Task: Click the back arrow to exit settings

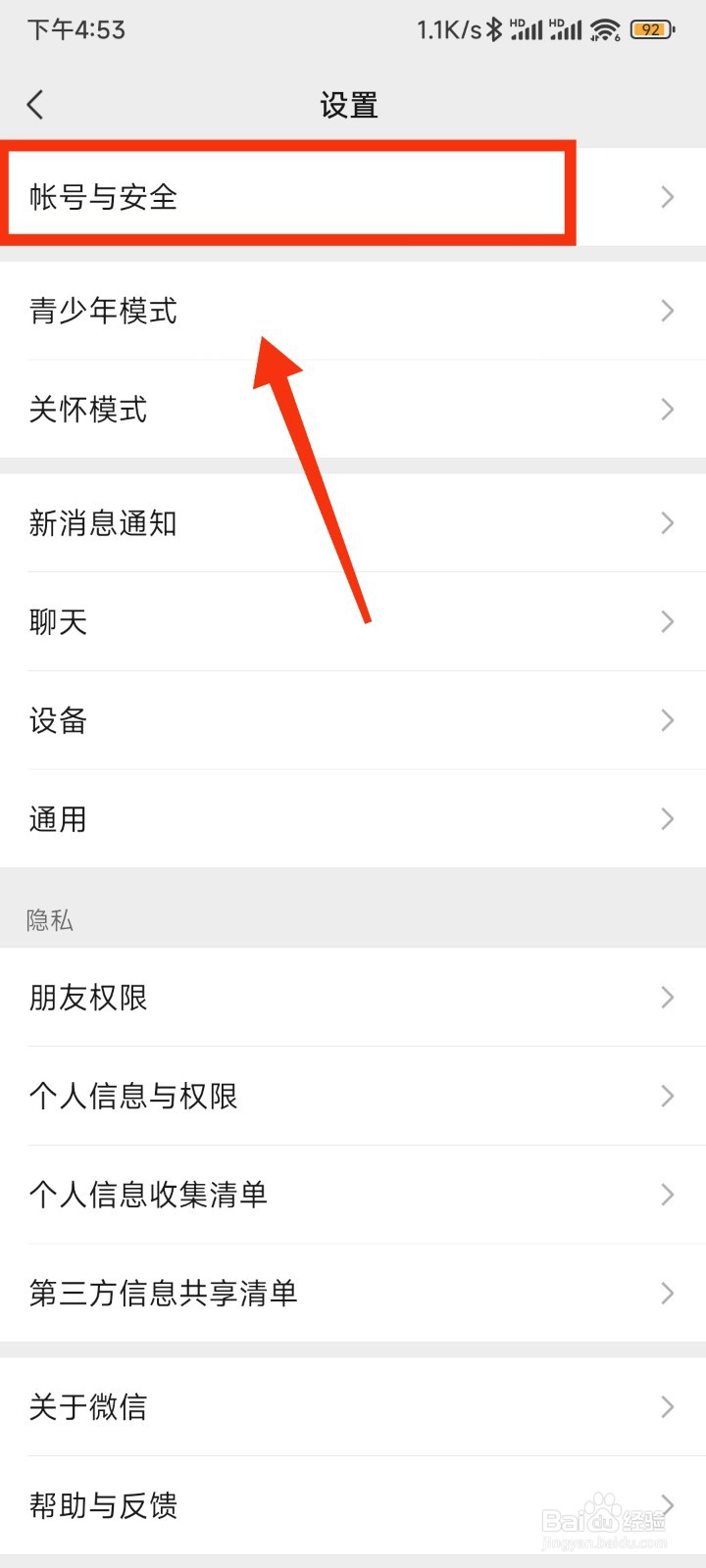Action: click(36, 103)
